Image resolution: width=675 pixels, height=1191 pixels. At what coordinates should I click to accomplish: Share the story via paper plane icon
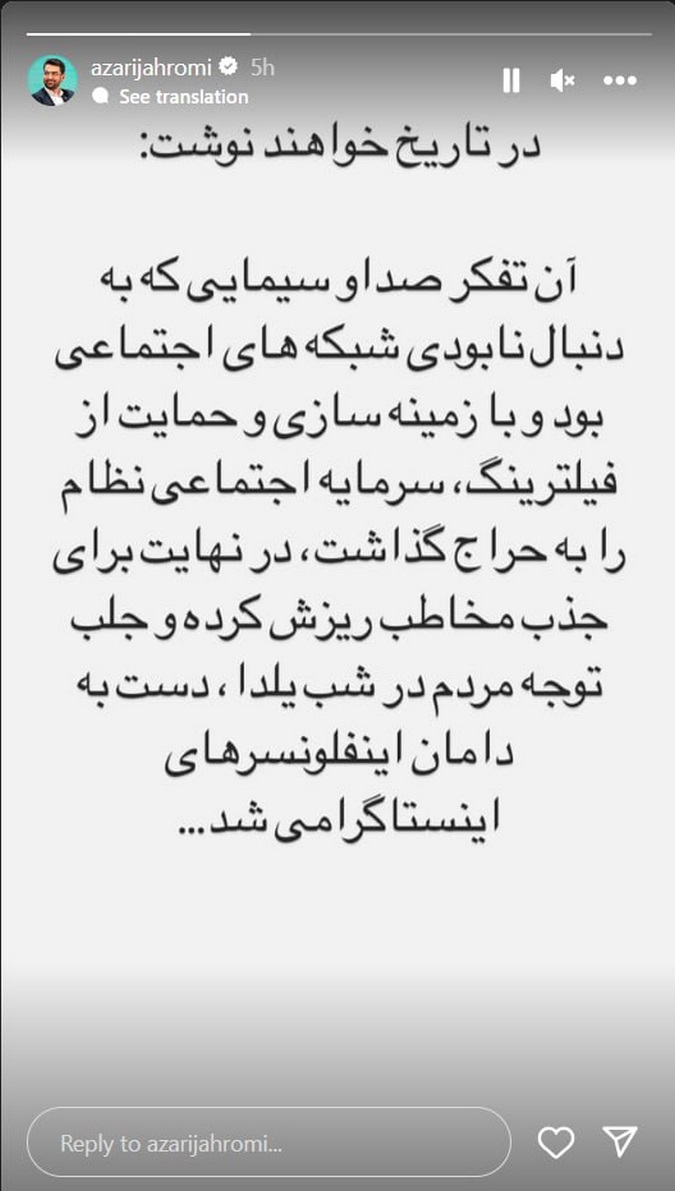click(x=619, y=1141)
